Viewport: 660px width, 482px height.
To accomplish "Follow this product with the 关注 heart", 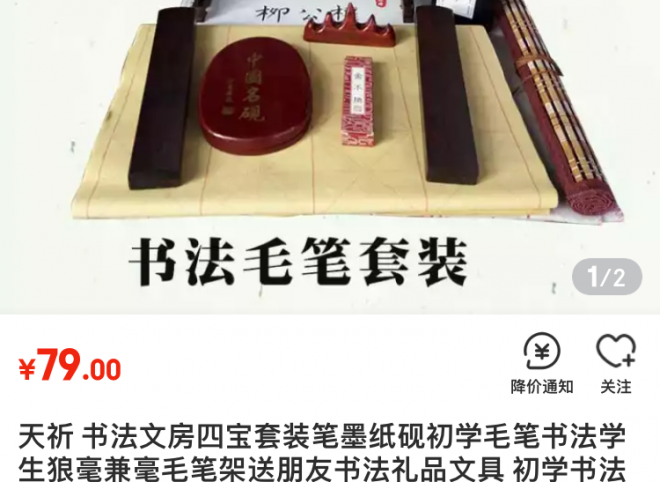I will coord(615,353).
